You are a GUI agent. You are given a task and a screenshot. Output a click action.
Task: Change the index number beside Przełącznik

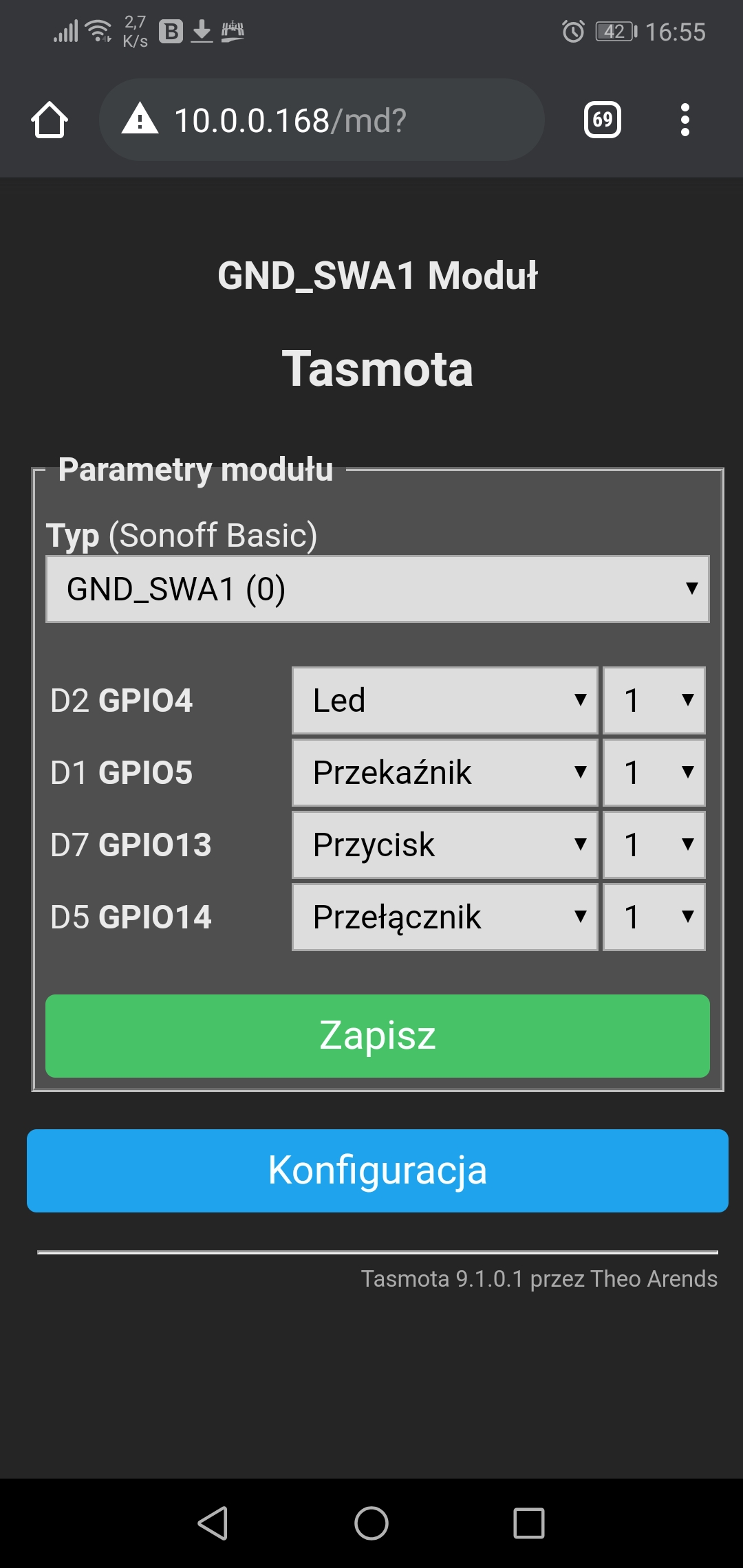click(654, 917)
